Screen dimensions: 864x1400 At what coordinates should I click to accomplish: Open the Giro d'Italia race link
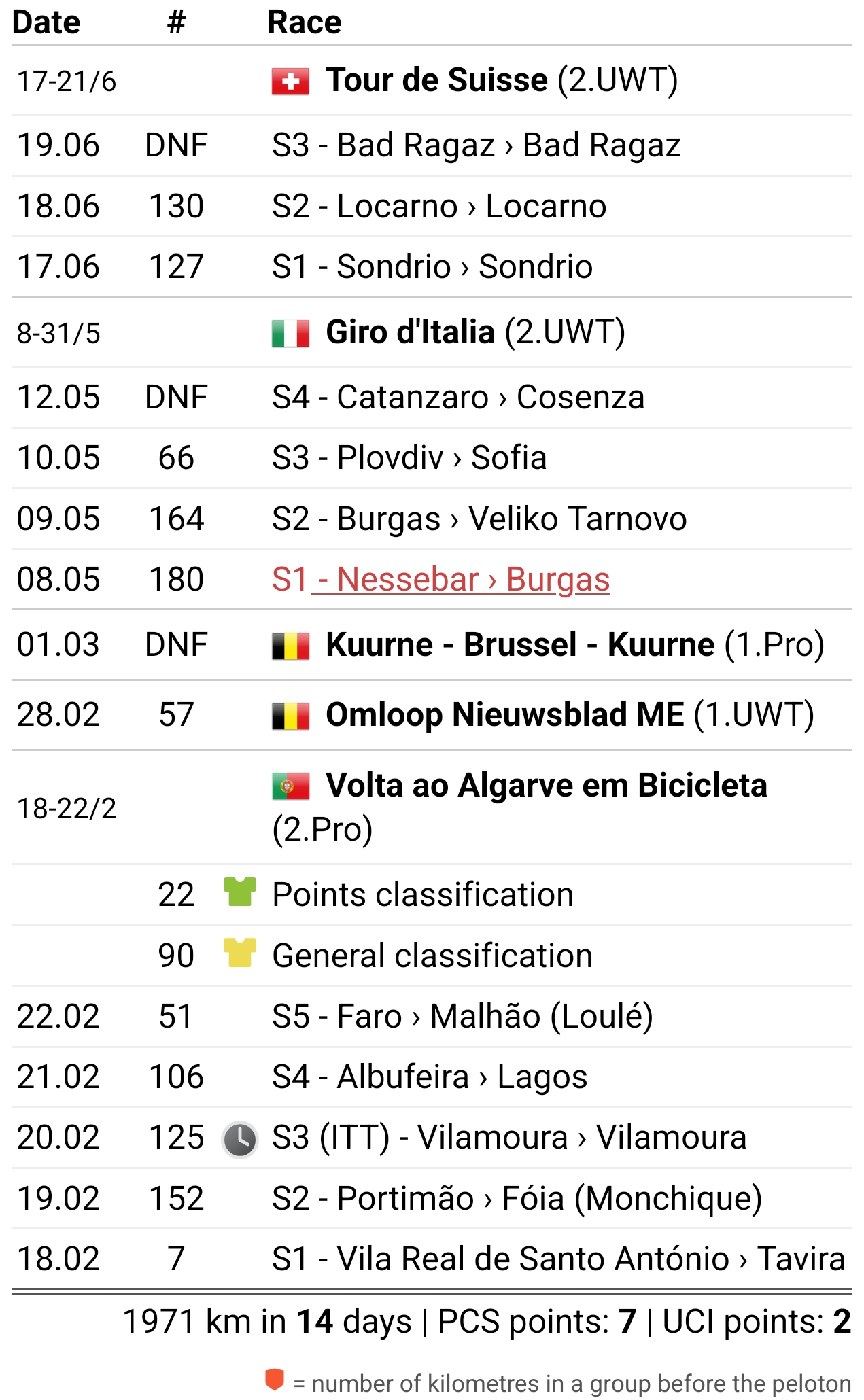tap(411, 332)
